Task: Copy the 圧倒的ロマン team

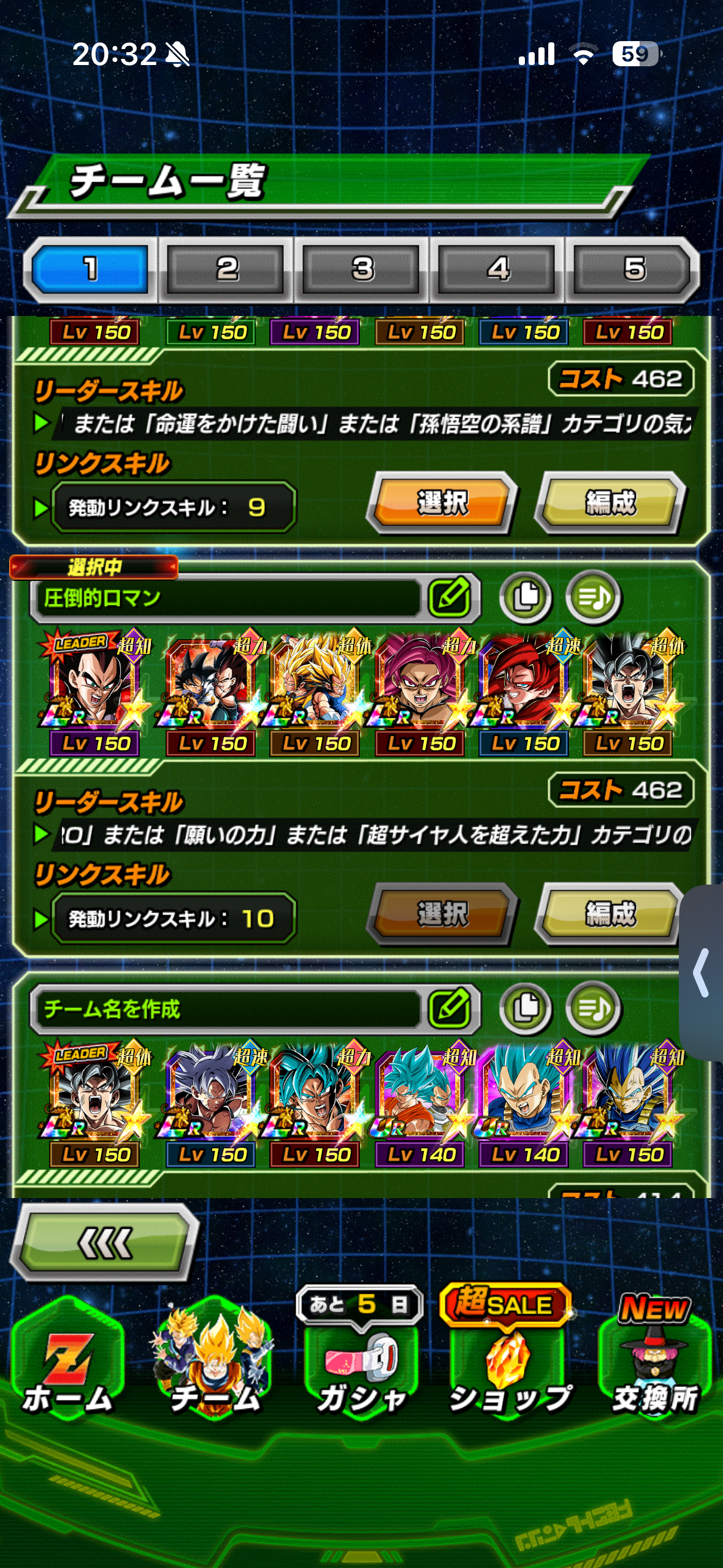Action: [x=526, y=597]
